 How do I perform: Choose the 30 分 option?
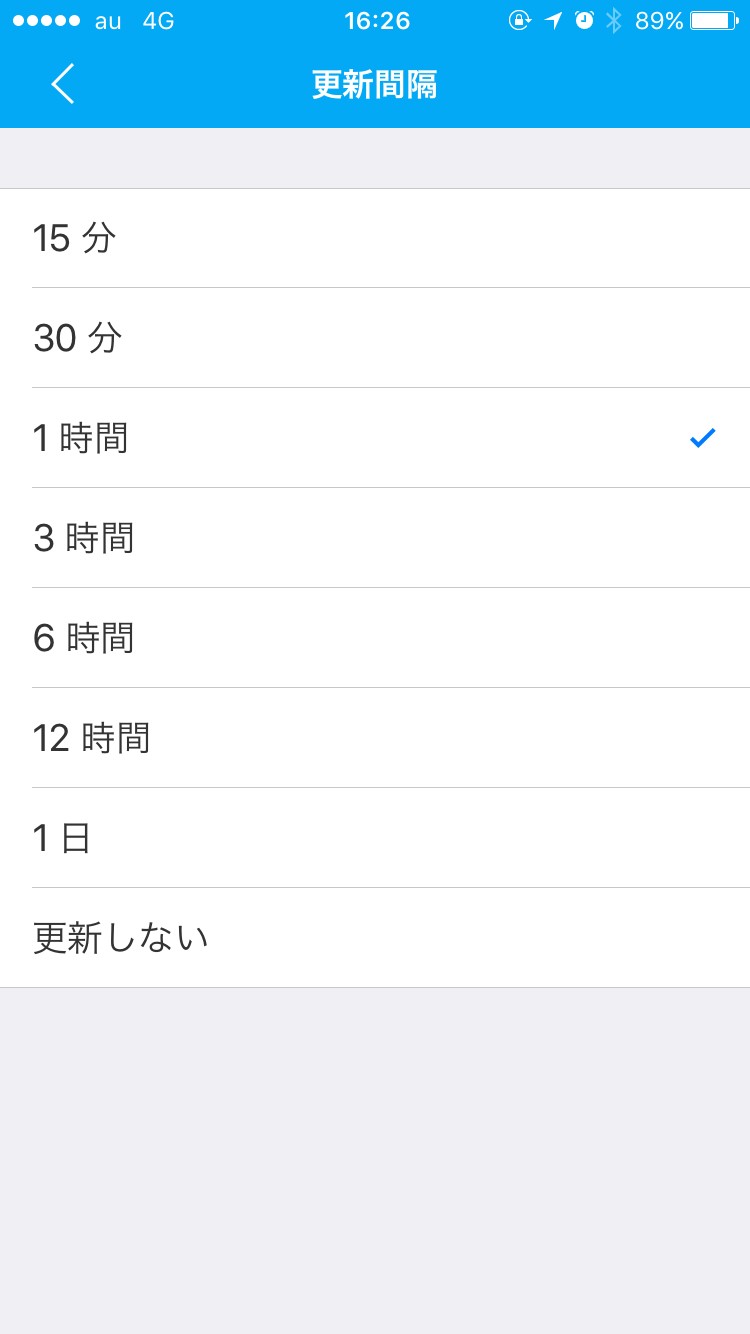tap(375, 338)
